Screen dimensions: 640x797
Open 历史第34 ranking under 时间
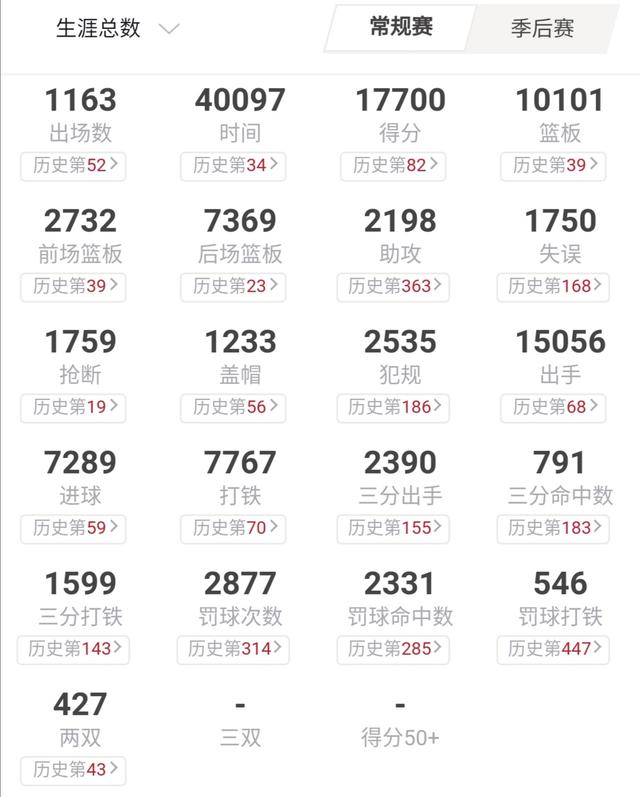(233, 166)
